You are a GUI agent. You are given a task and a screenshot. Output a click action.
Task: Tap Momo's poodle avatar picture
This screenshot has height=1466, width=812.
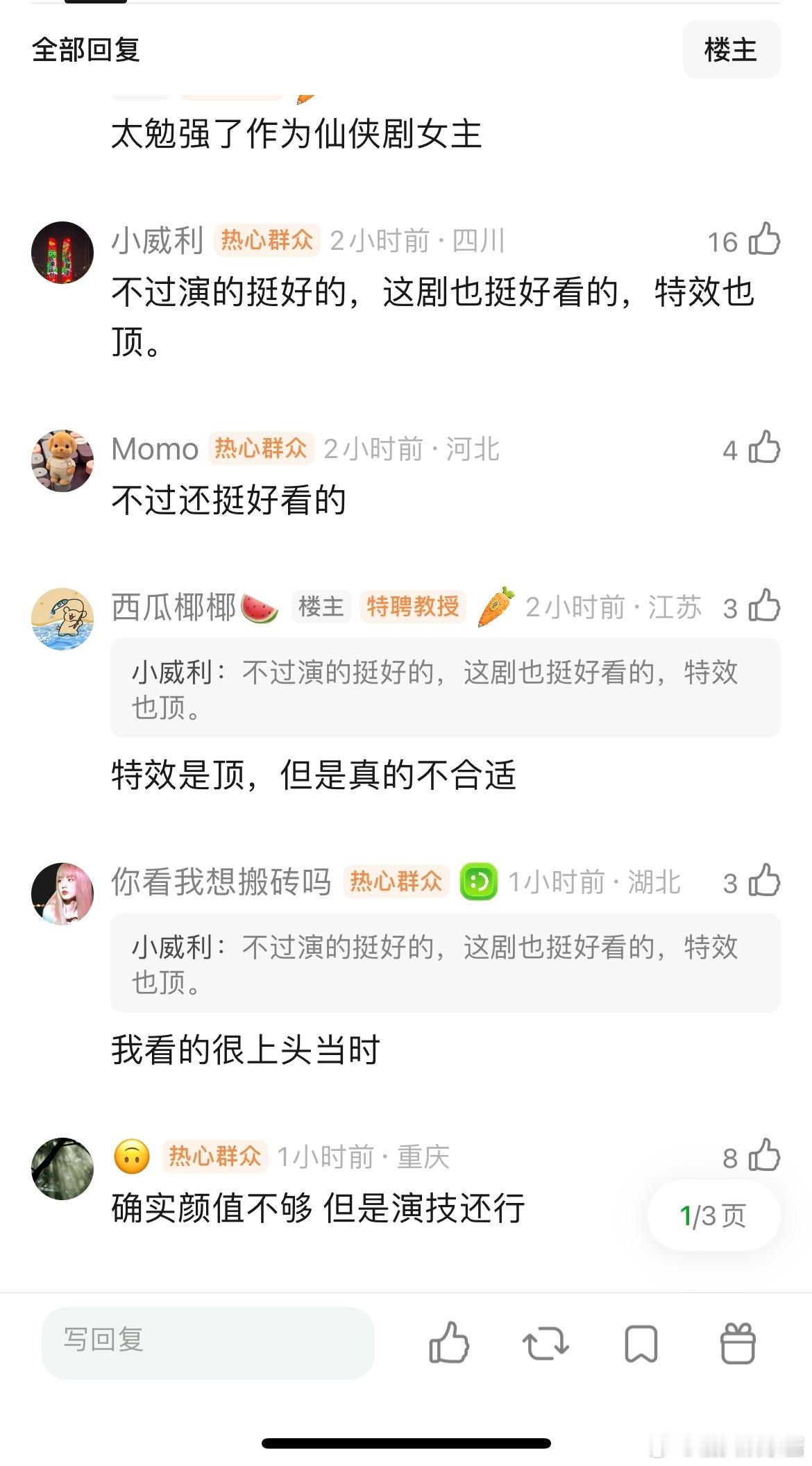coord(62,458)
